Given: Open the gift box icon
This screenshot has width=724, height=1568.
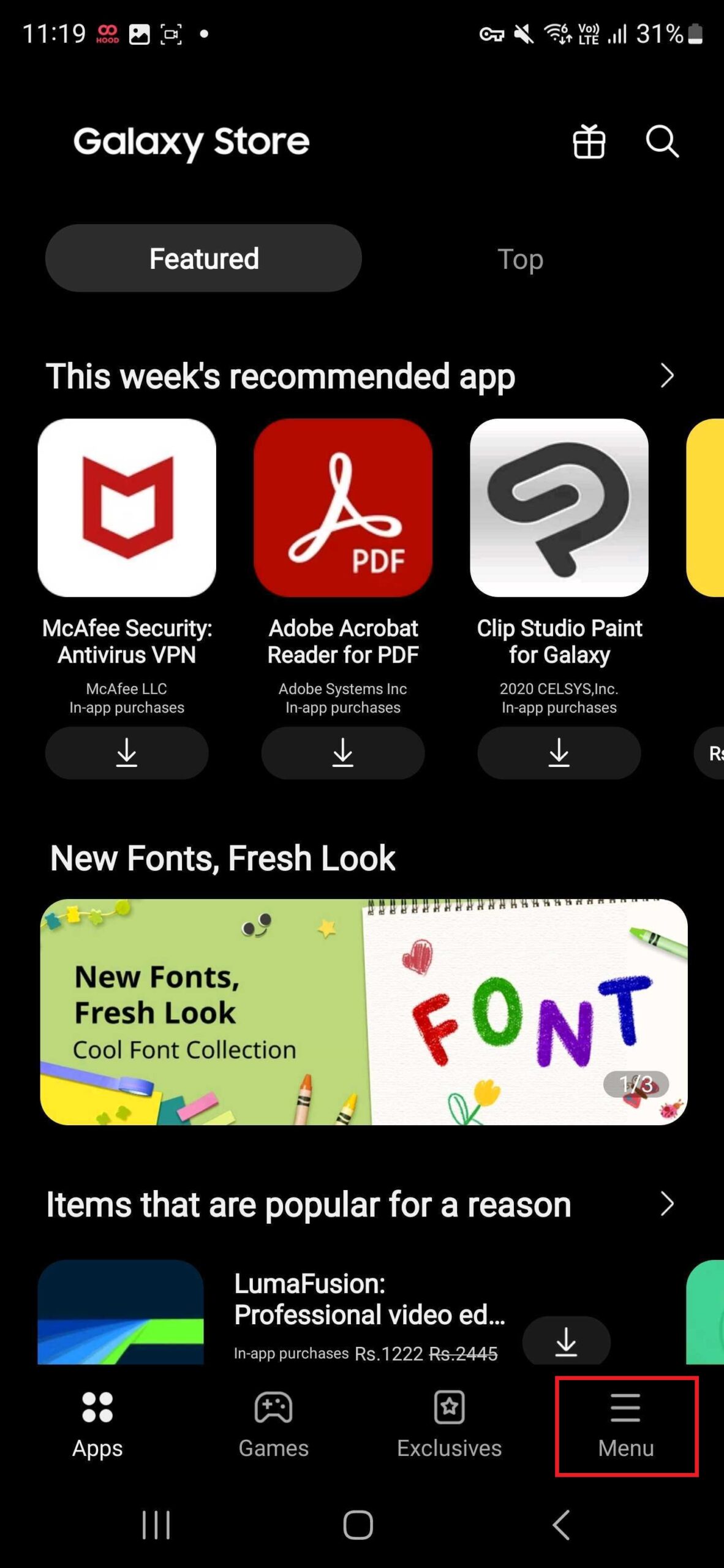Looking at the screenshot, I should pos(589,141).
